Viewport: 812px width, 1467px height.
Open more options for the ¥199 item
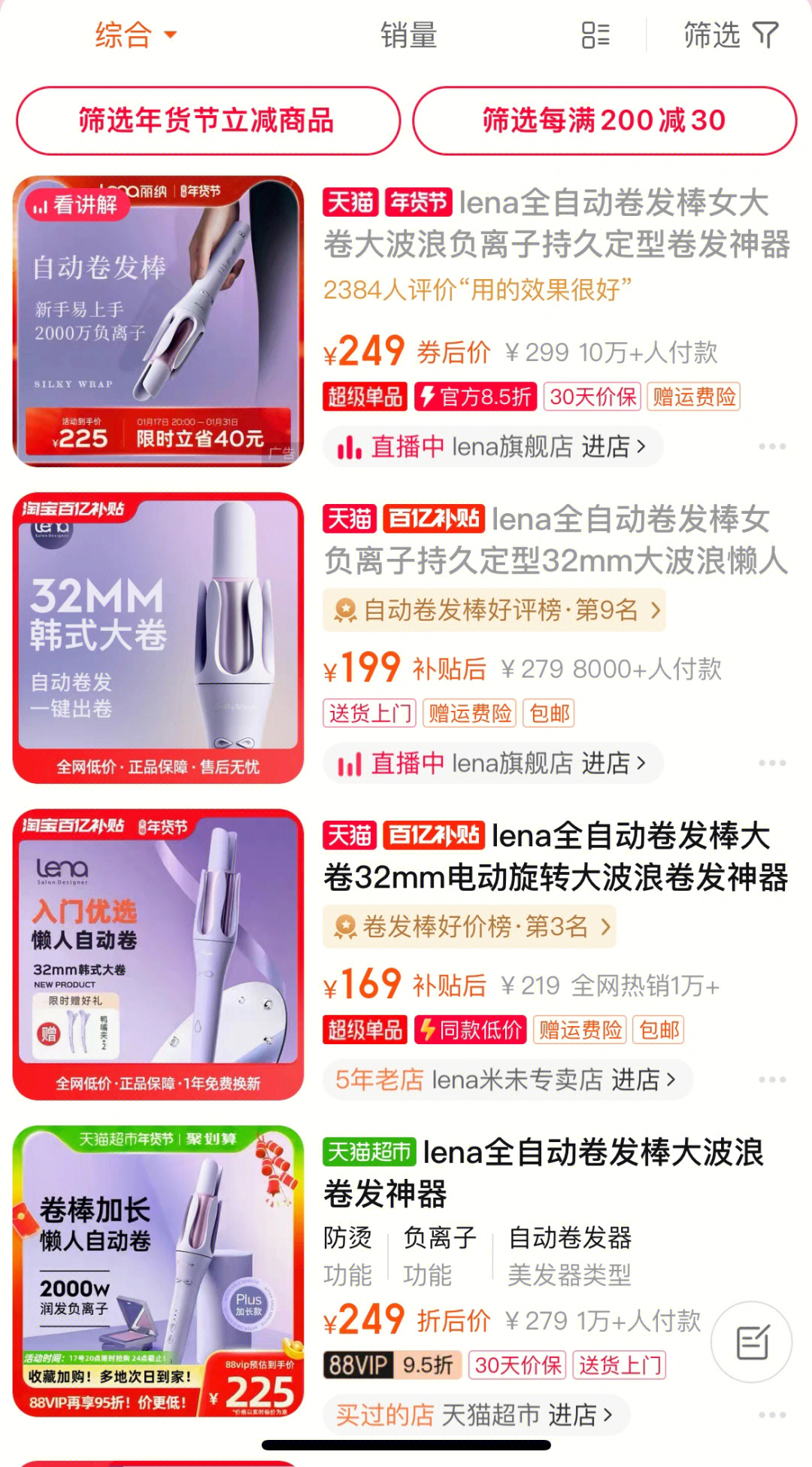(x=771, y=764)
